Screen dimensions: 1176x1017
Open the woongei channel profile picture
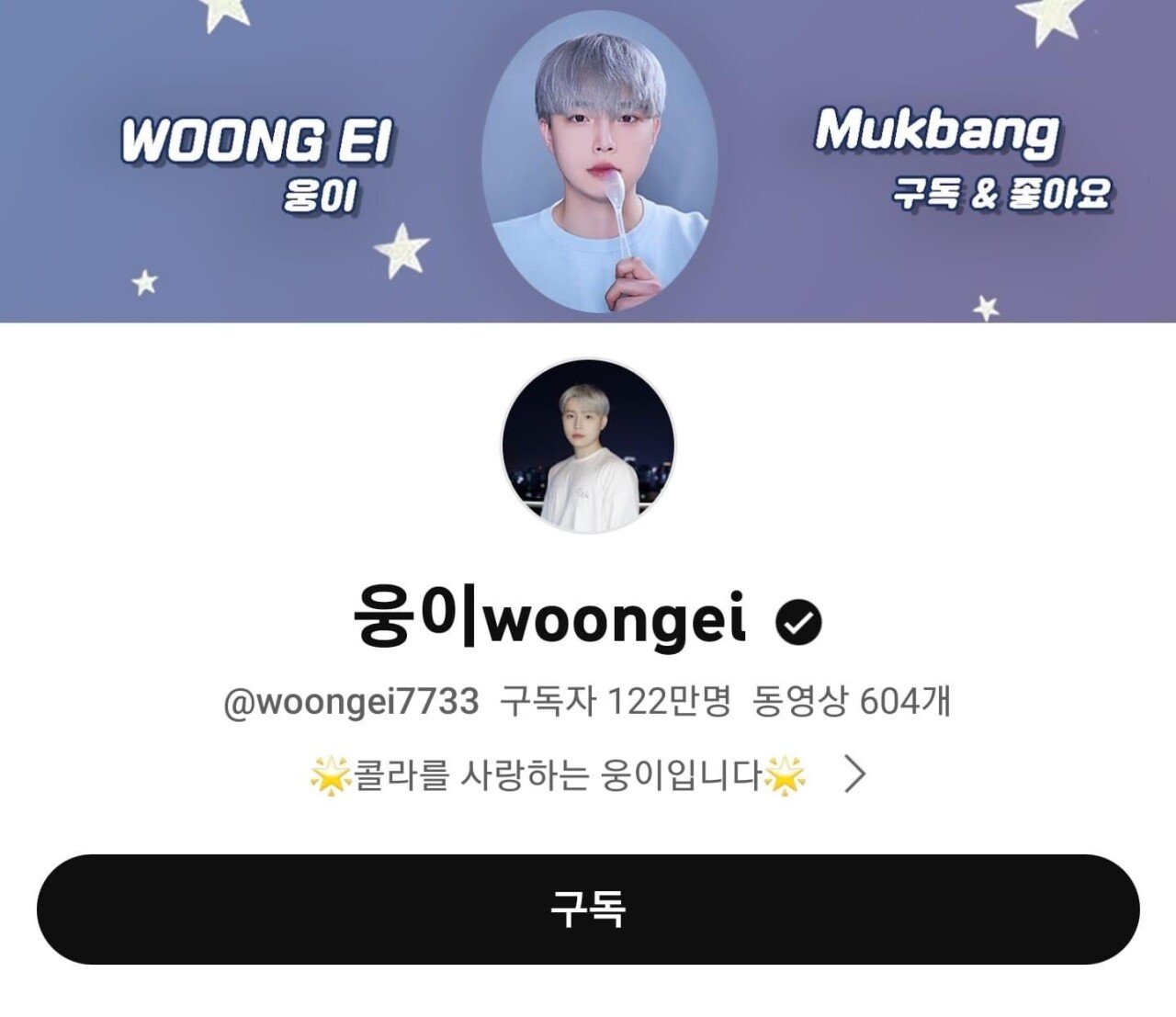click(588, 446)
